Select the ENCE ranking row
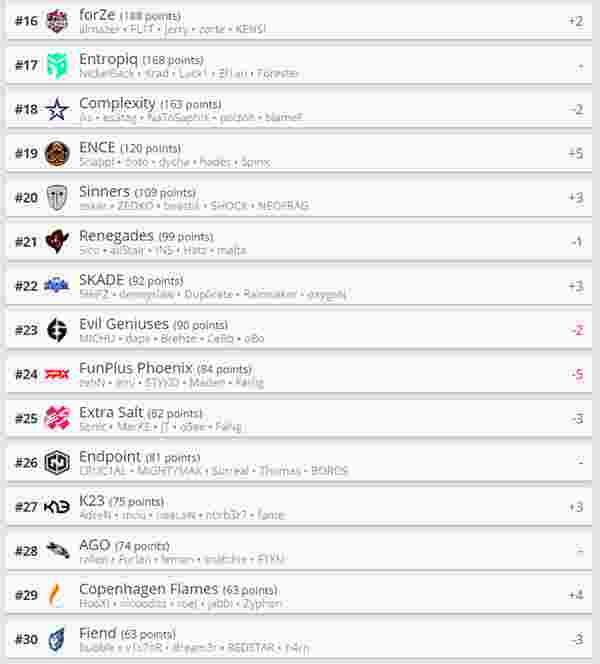Viewport: 600px width, 664px height. (300, 153)
